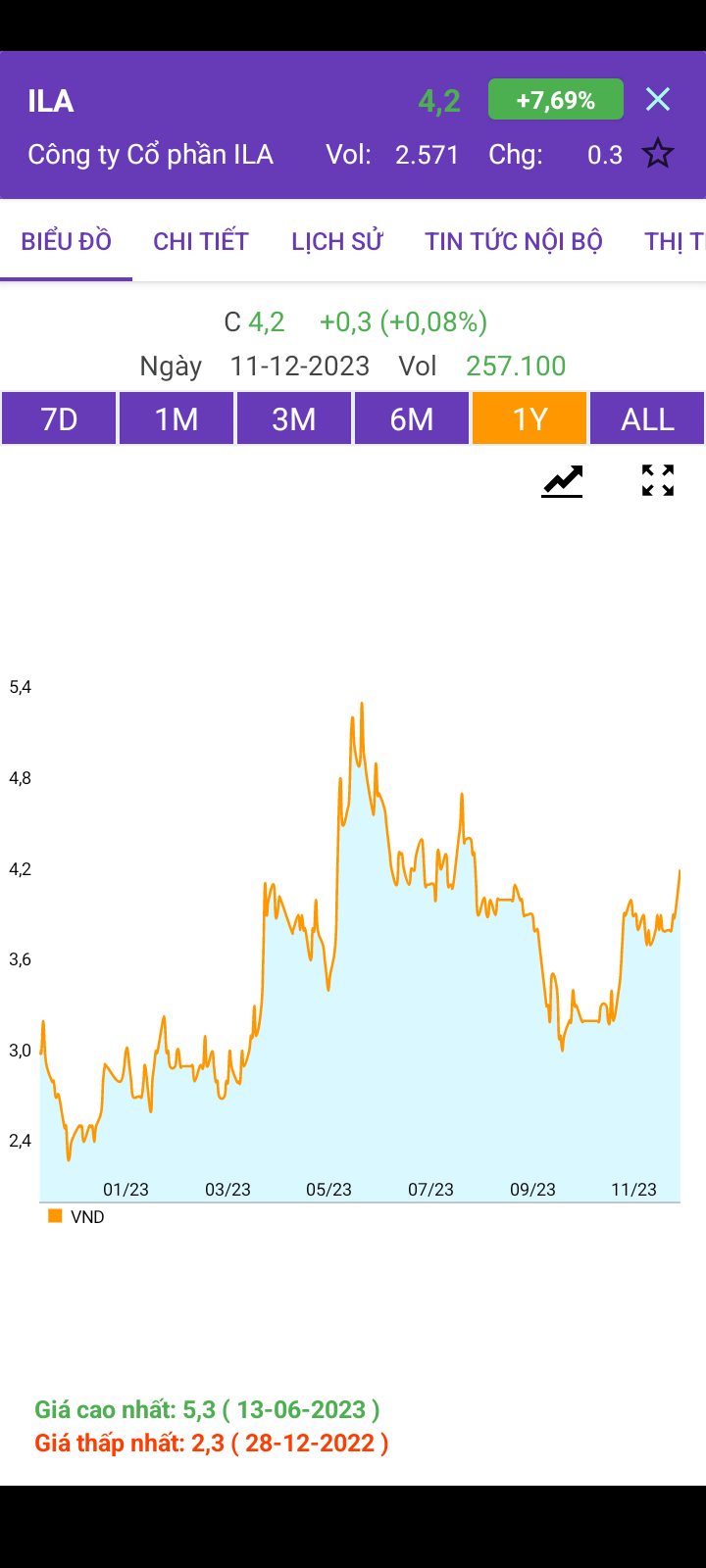View the ALL time chart

click(647, 418)
